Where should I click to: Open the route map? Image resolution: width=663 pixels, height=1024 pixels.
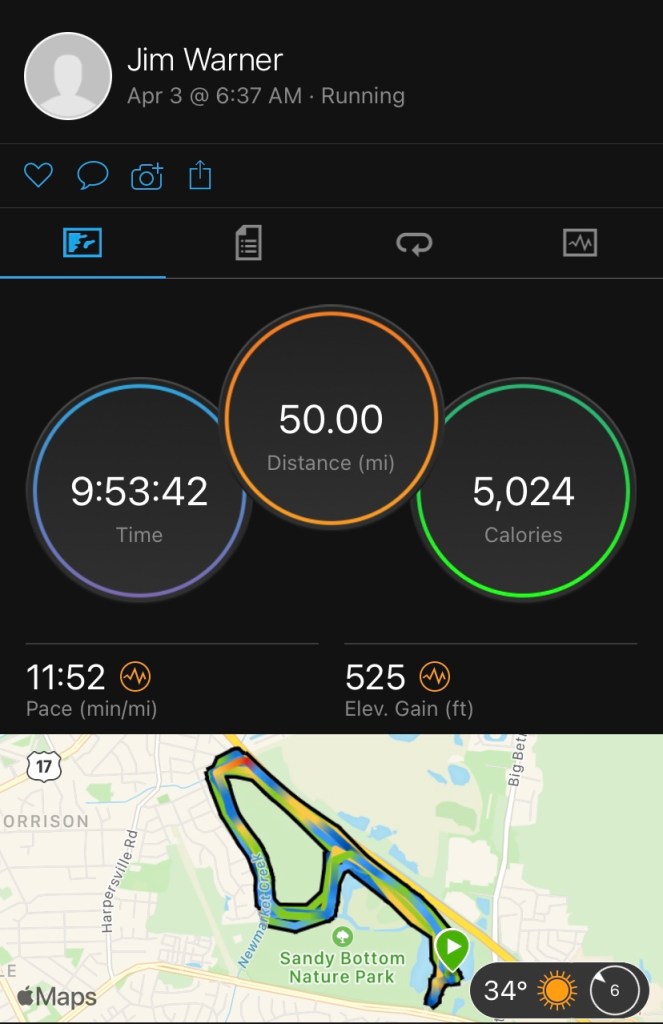(300, 860)
